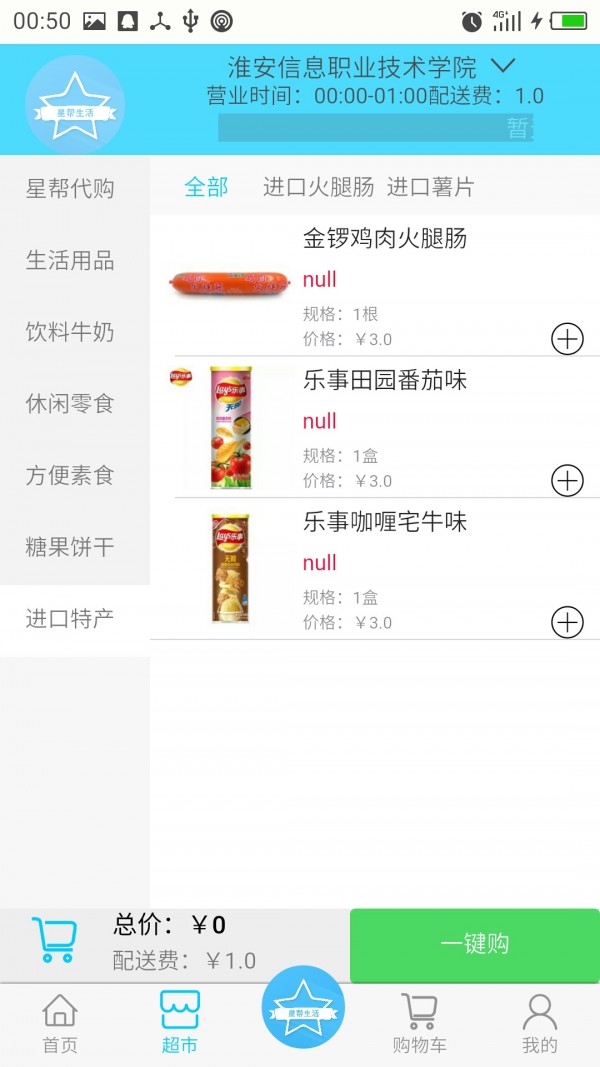Open the 方便素食 category
This screenshot has width=600, height=1067.
click(70, 476)
